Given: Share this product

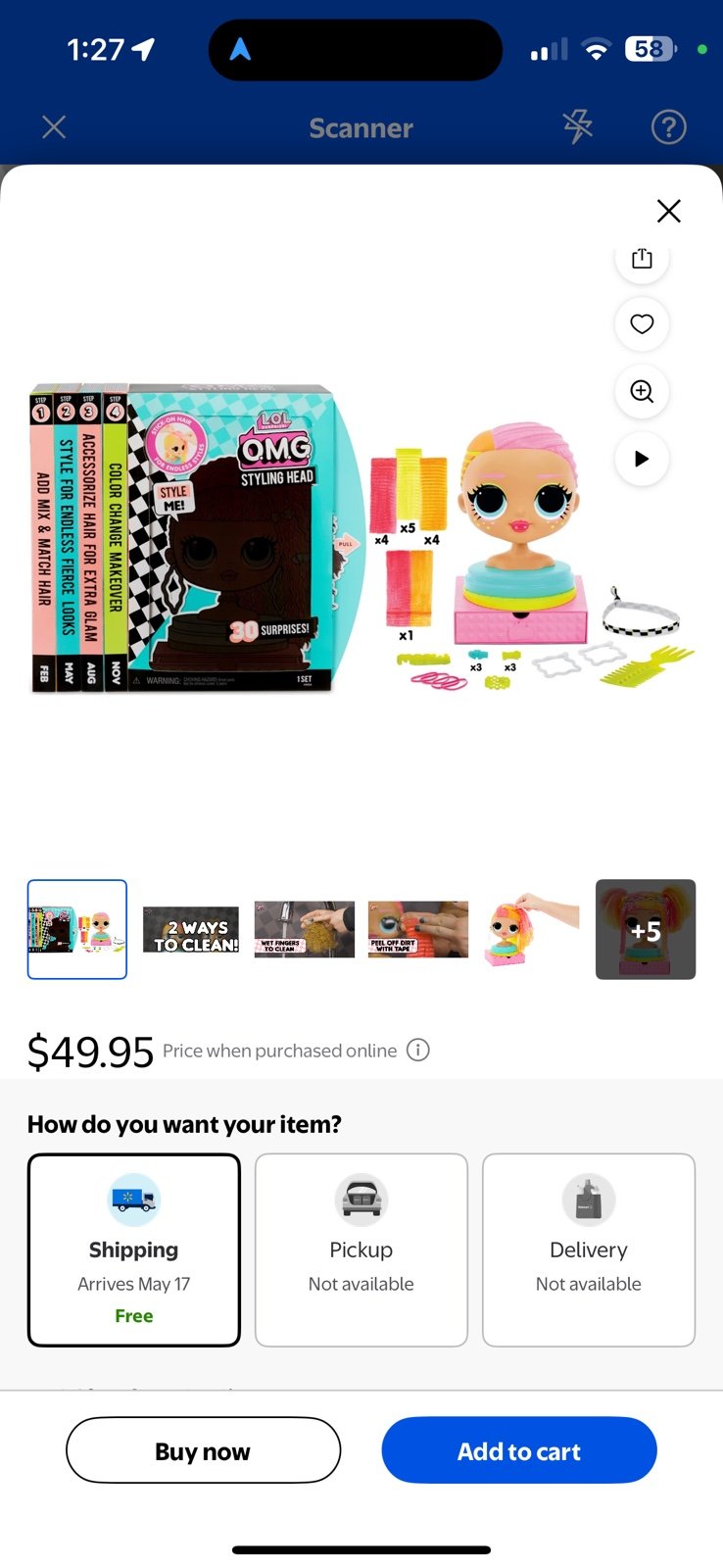Looking at the screenshot, I should [x=642, y=258].
